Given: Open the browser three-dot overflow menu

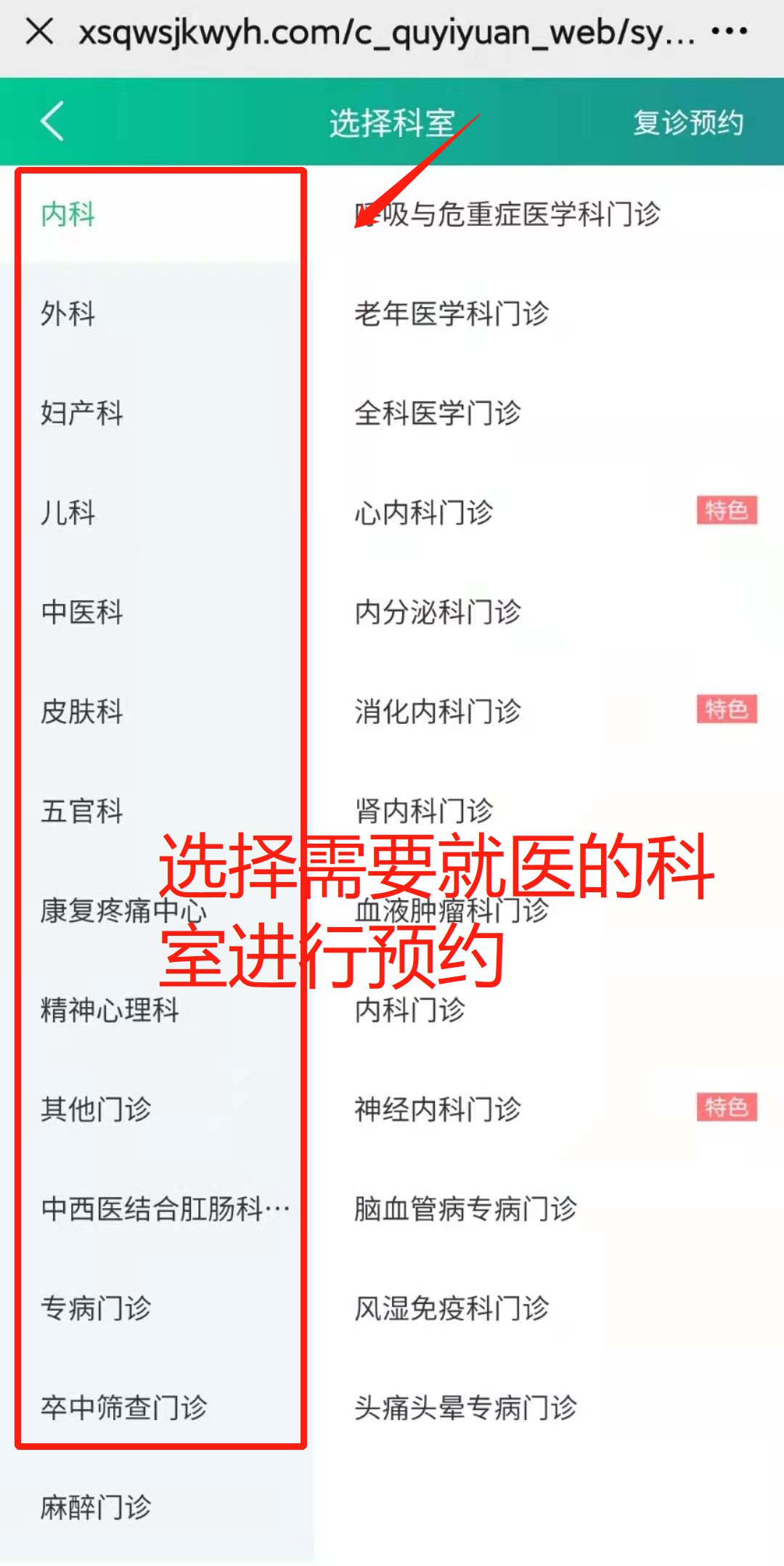Looking at the screenshot, I should coord(729,31).
